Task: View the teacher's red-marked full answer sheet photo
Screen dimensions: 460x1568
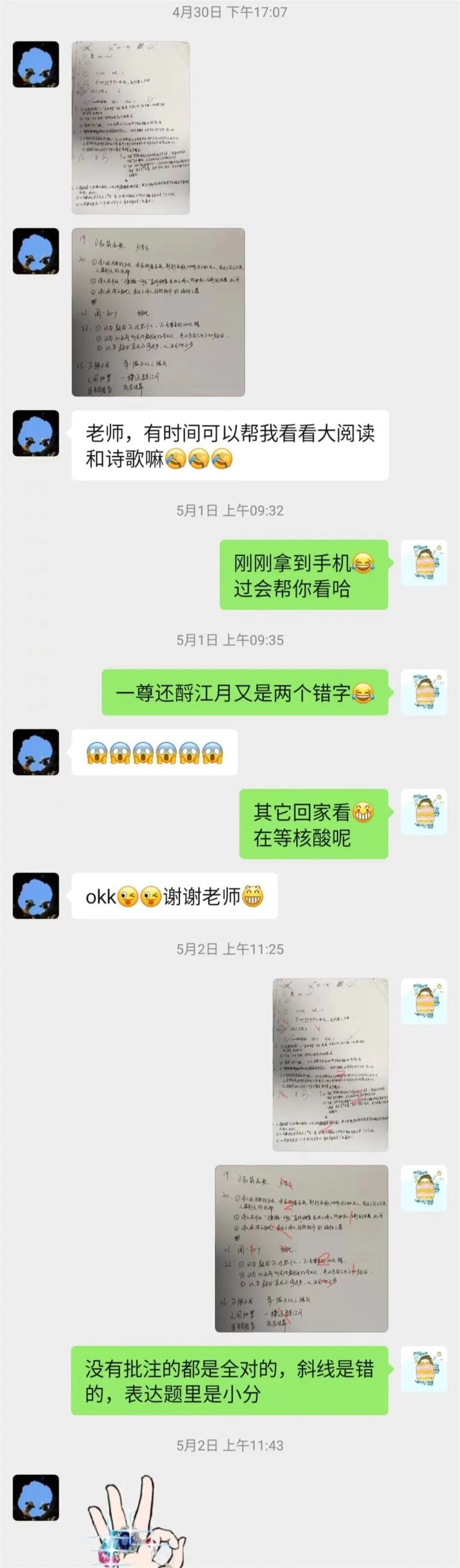Action: 330,1065
